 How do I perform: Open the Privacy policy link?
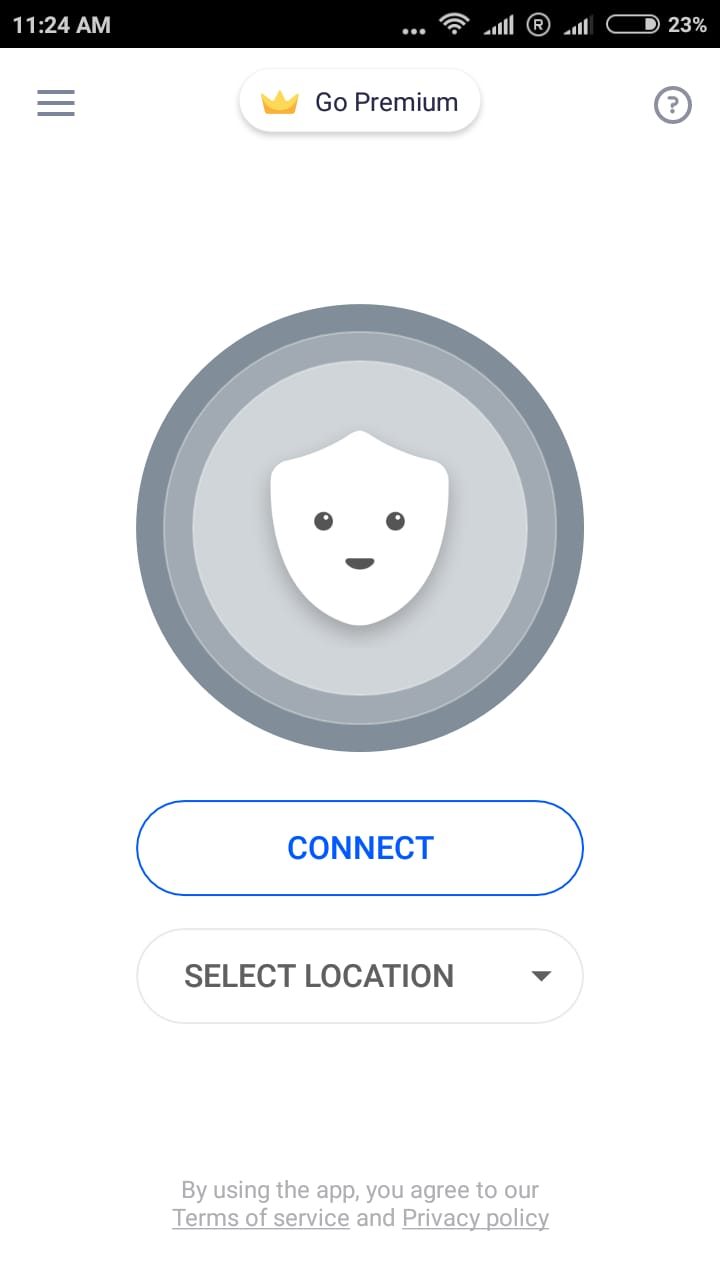(x=475, y=1218)
